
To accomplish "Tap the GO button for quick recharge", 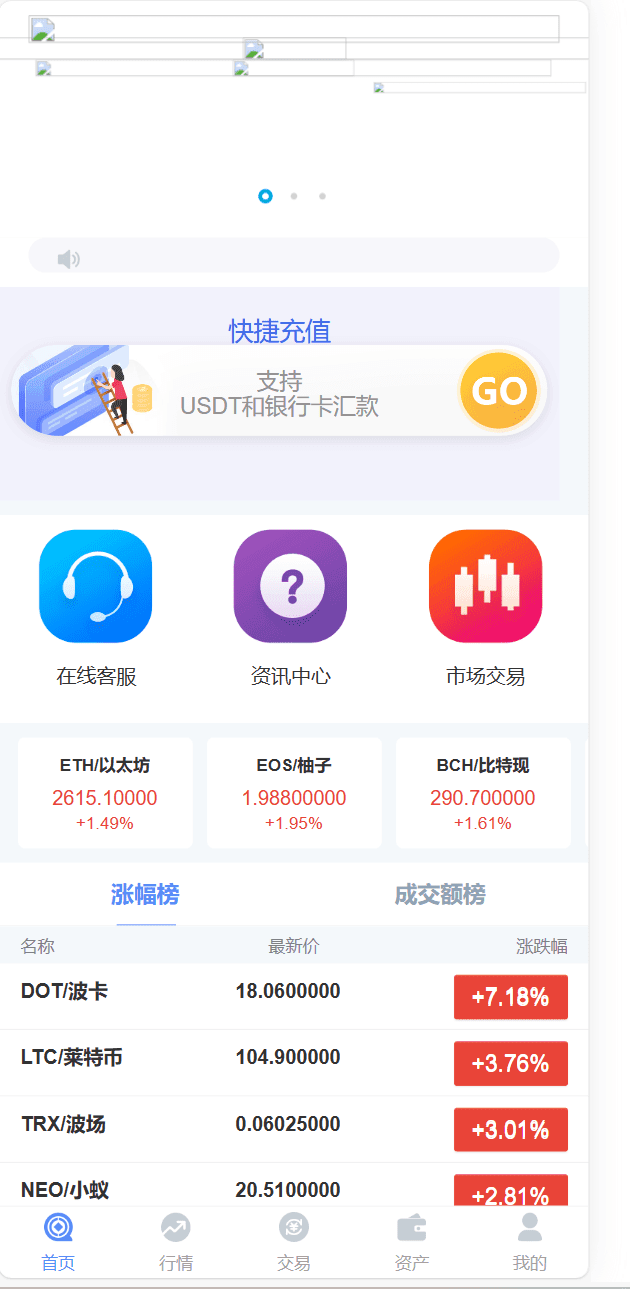I will [x=499, y=390].
